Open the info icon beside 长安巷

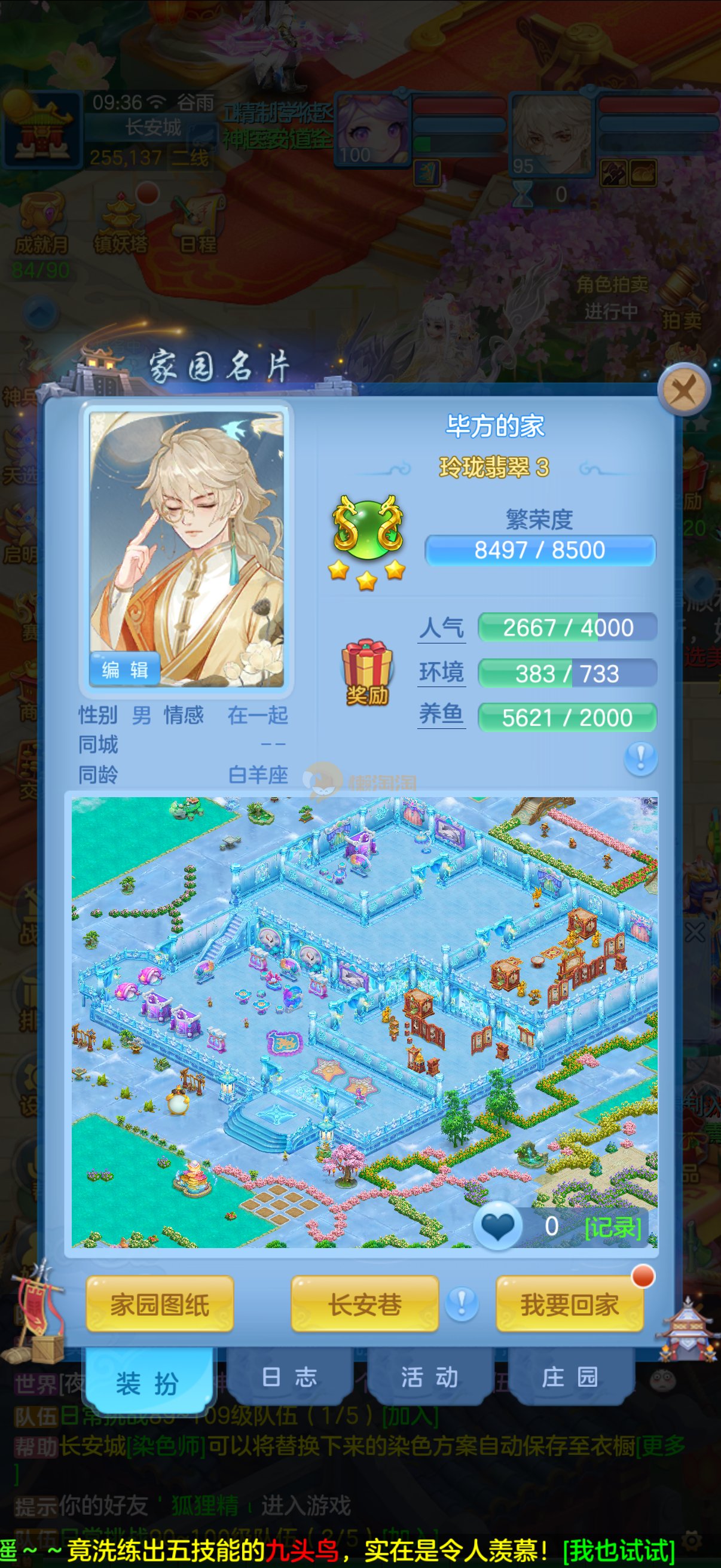coord(461,1303)
